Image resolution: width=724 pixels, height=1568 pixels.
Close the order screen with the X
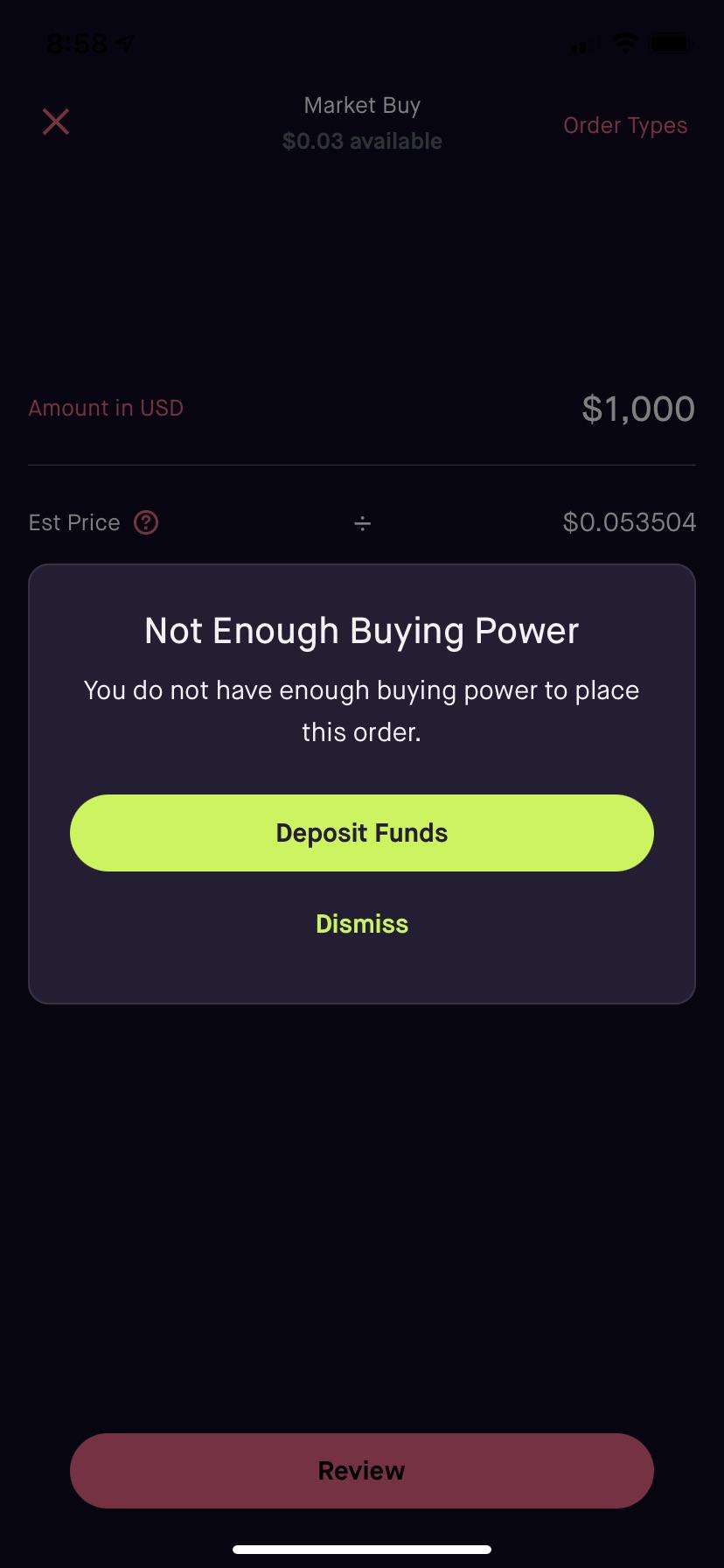click(55, 122)
